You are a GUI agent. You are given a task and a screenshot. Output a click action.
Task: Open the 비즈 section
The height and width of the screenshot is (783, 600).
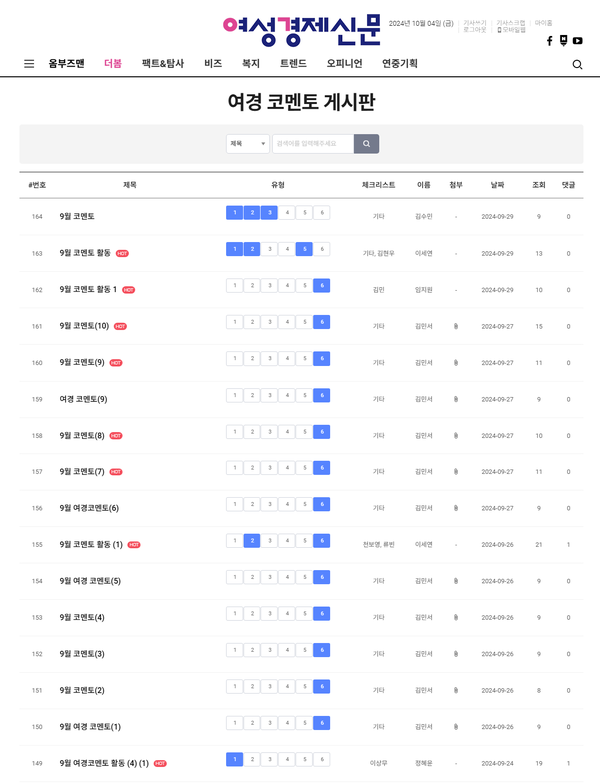tap(213, 64)
